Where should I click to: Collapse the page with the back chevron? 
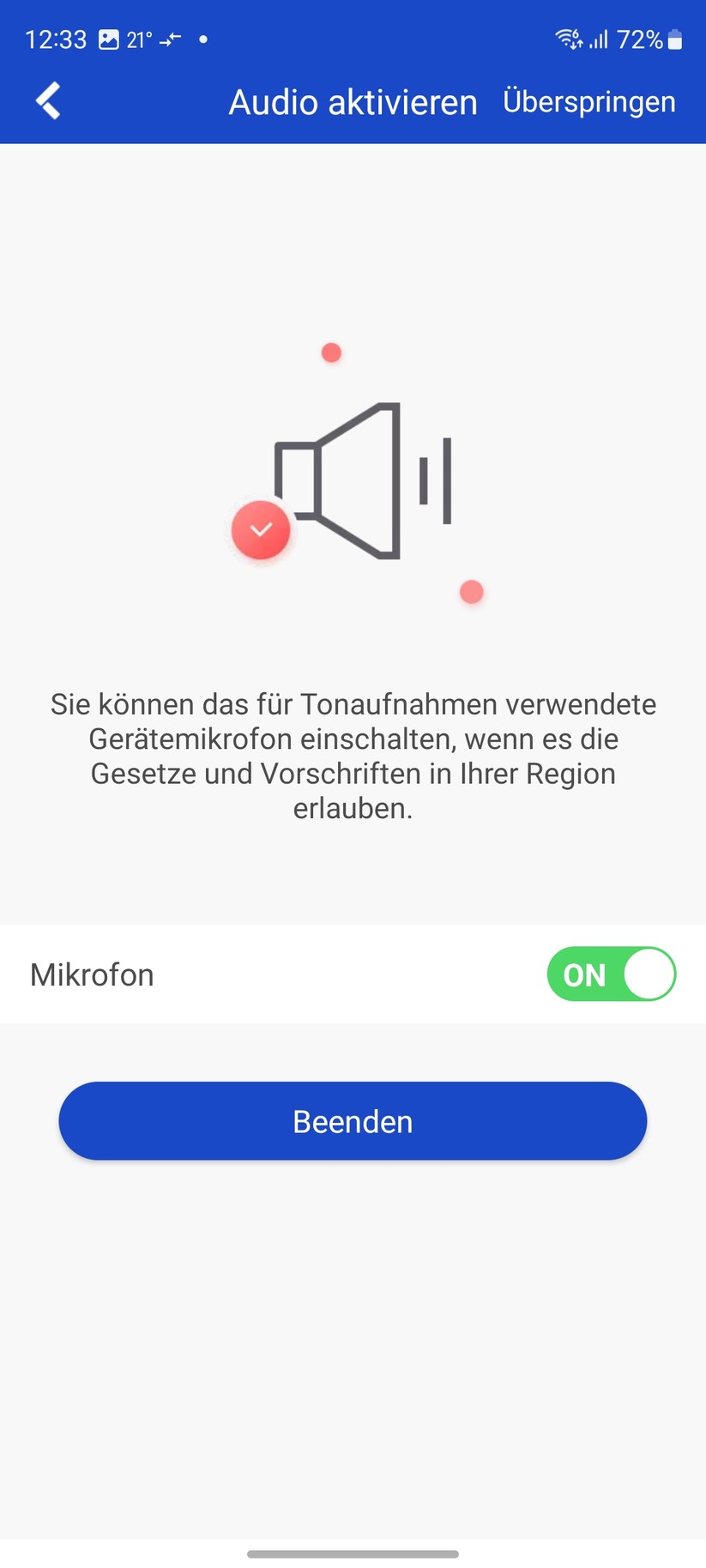47,100
